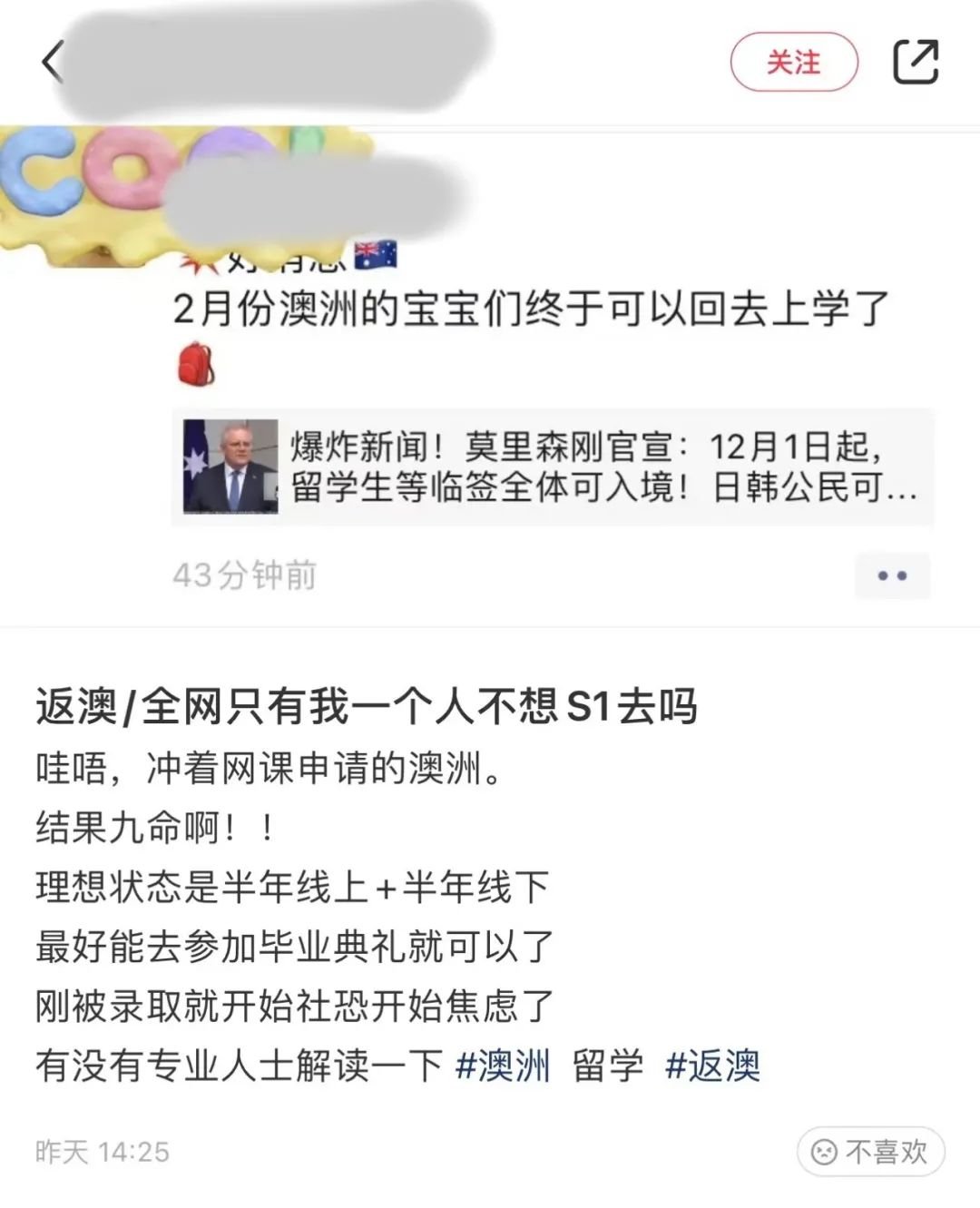Open the #澳洲 hashtag
Image resolution: width=980 pixels, height=1208 pixels.
pyautogui.click(x=503, y=1066)
